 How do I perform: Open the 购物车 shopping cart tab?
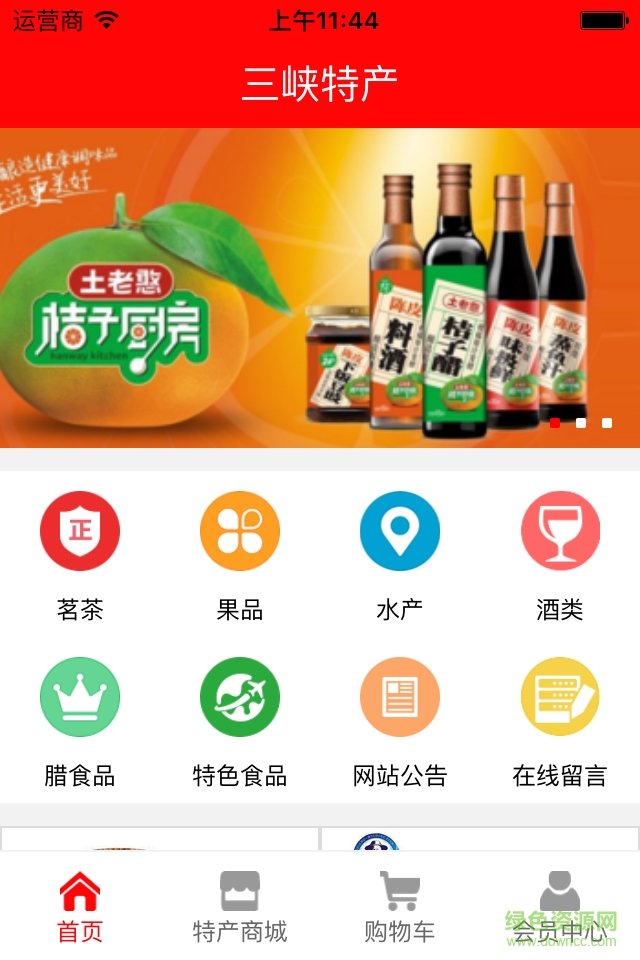tap(400, 906)
